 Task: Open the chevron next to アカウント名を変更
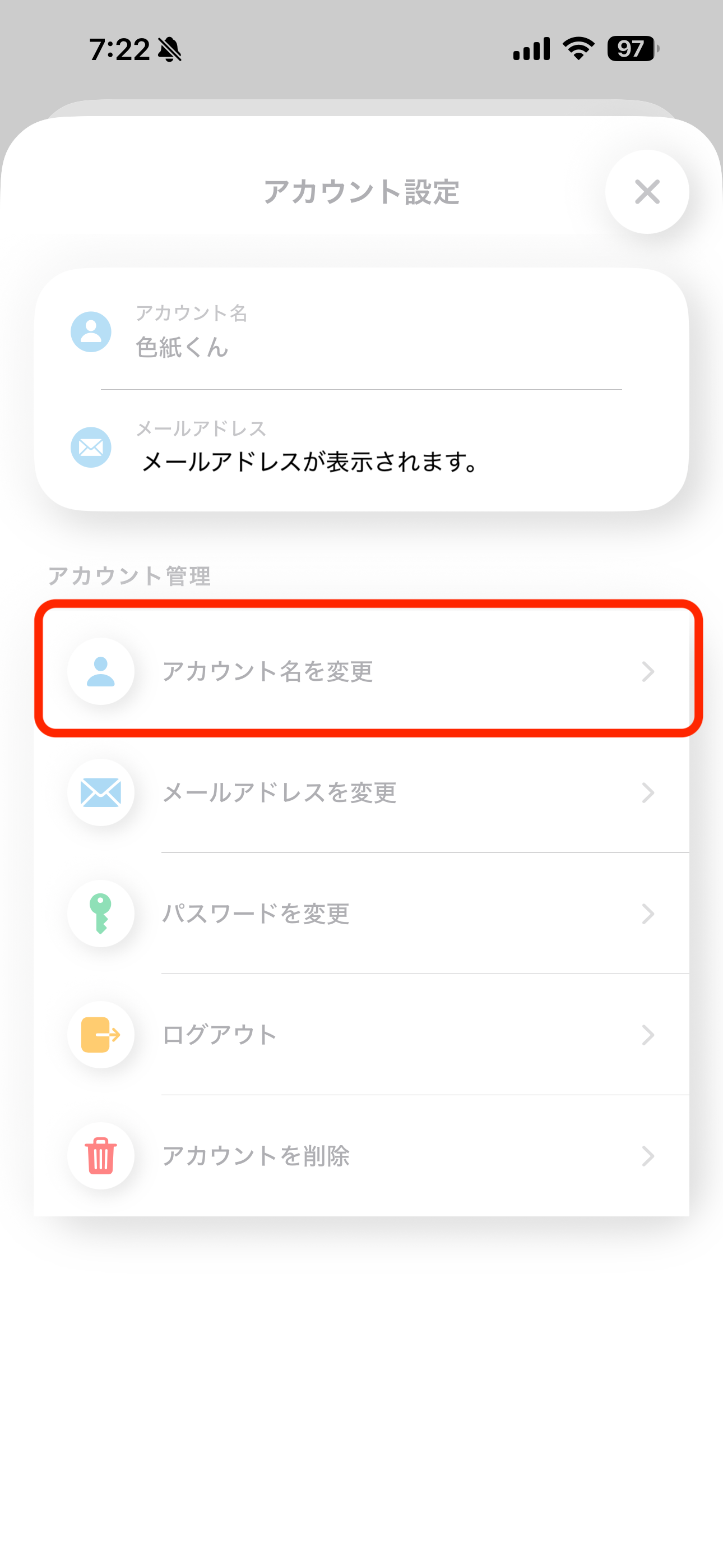tap(650, 671)
